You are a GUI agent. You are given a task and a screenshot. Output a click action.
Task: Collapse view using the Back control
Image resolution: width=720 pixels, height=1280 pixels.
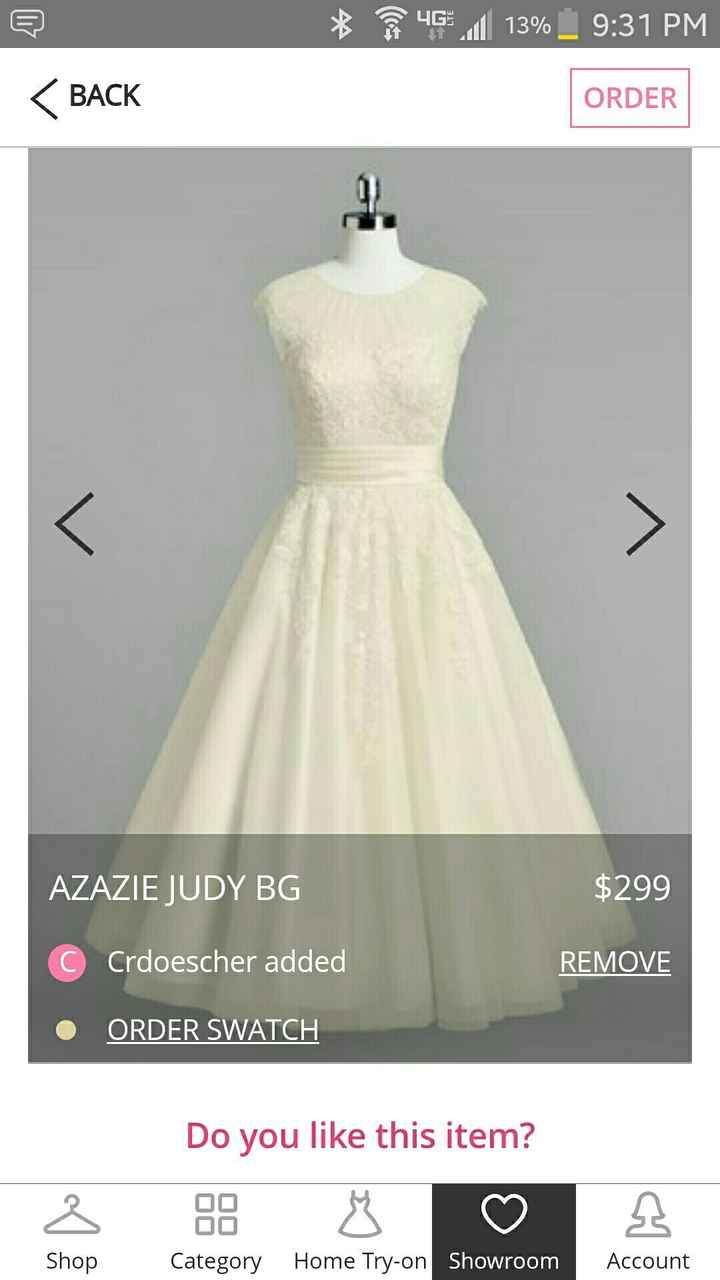point(85,97)
